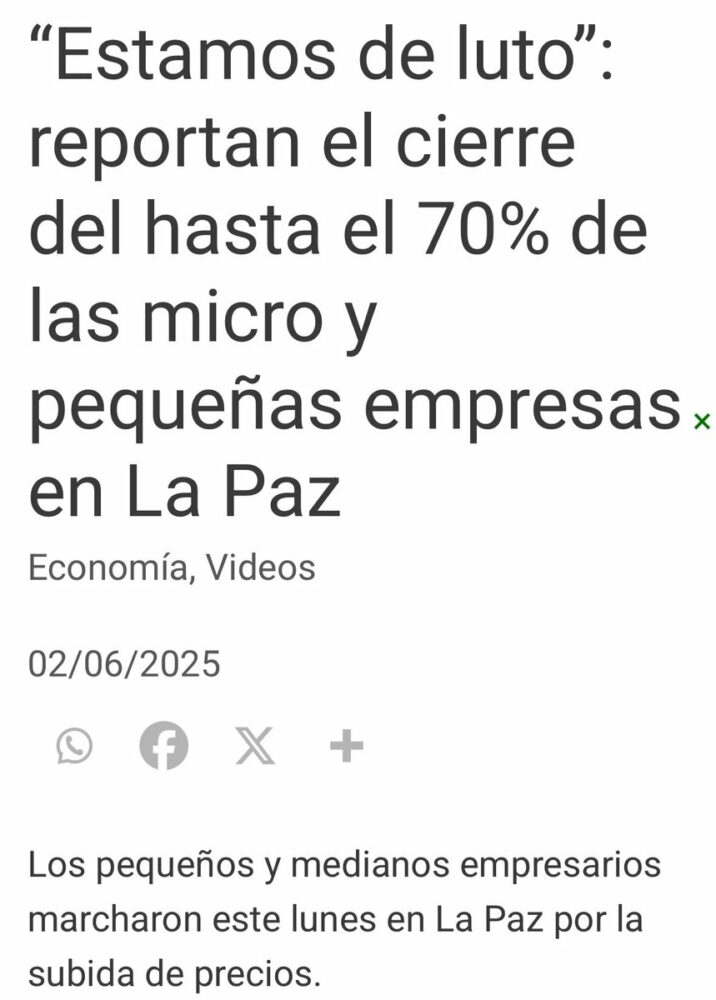Dismiss the small green X marker
The width and height of the screenshot is (716, 1000).
[x=702, y=422]
